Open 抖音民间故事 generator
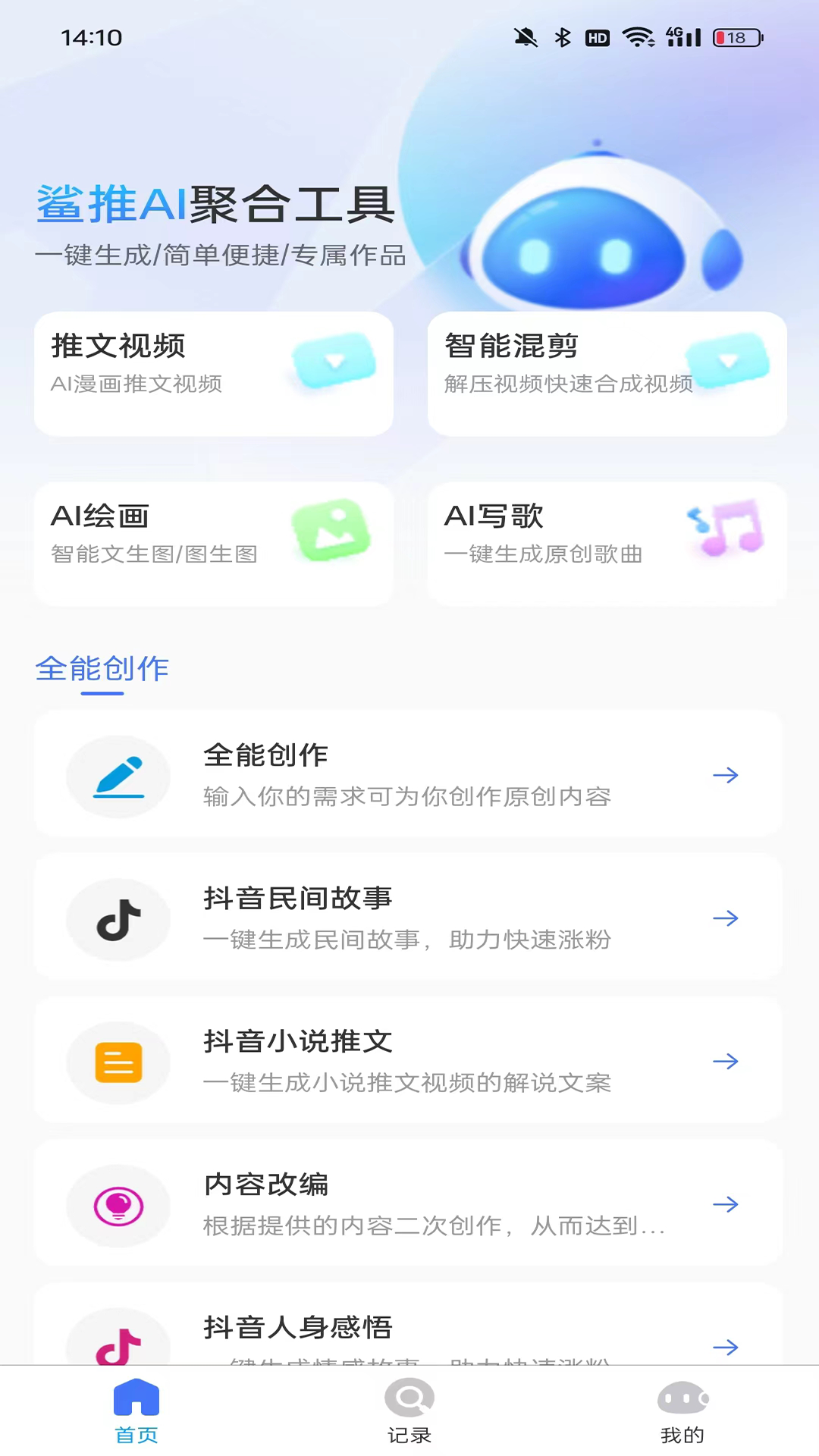 coord(408,918)
